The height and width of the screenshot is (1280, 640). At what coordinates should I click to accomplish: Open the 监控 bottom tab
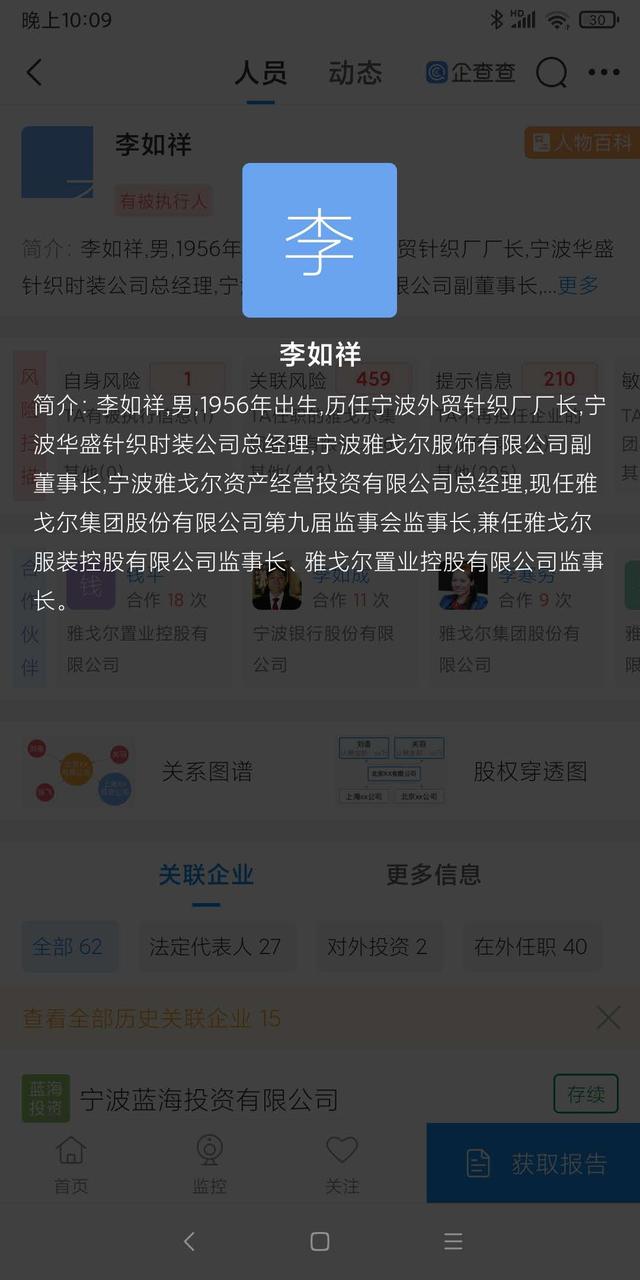pos(209,1164)
